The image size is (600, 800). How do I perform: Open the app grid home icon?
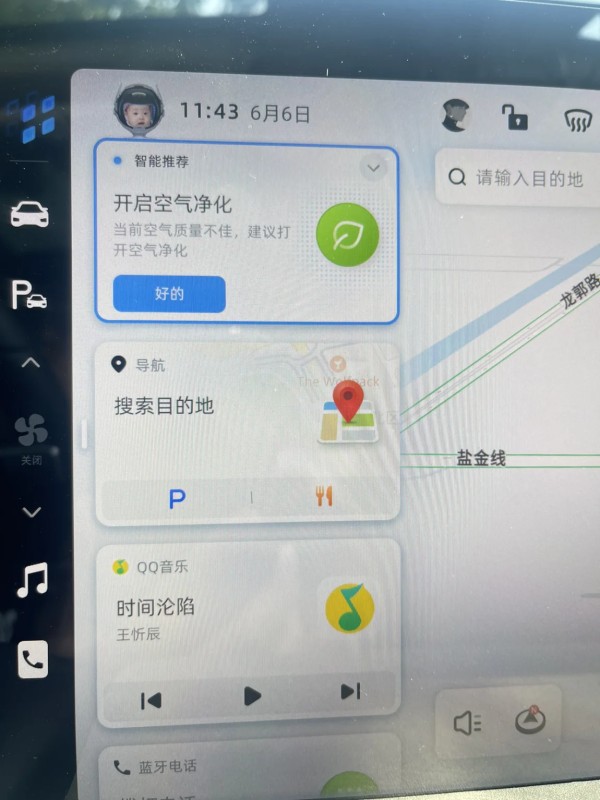pyautogui.click(x=38, y=119)
